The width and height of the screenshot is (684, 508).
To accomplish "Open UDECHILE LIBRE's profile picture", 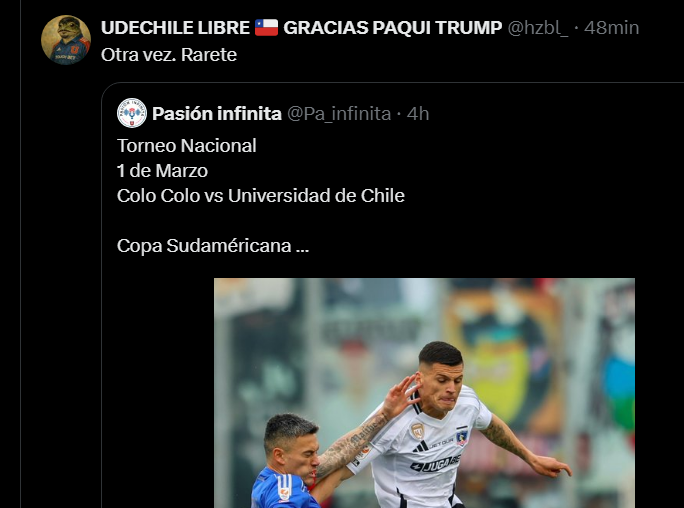I will [66, 41].
